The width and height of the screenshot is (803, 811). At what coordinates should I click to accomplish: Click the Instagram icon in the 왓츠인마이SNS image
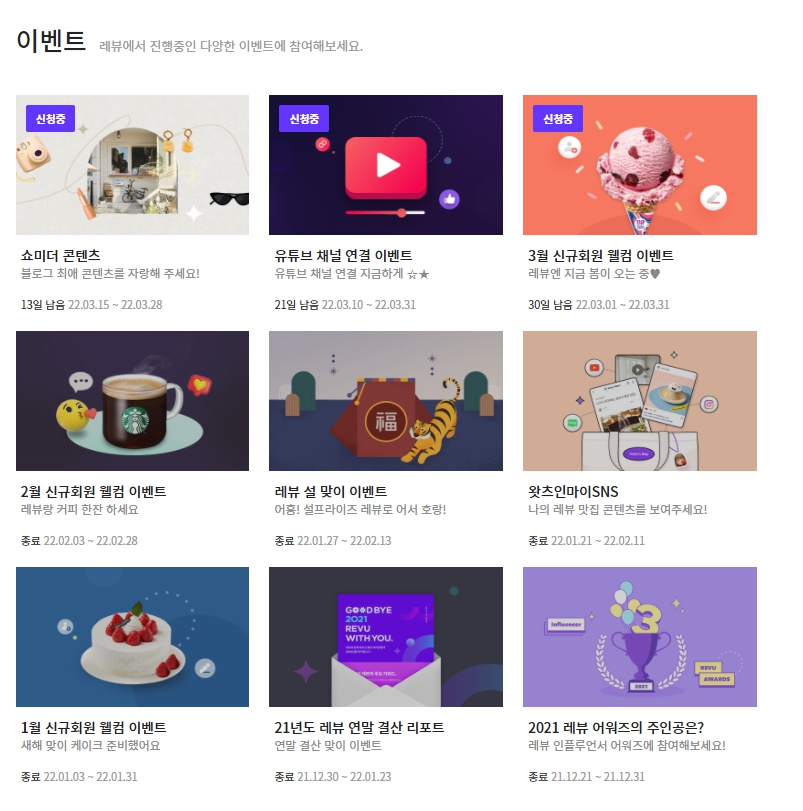point(708,403)
